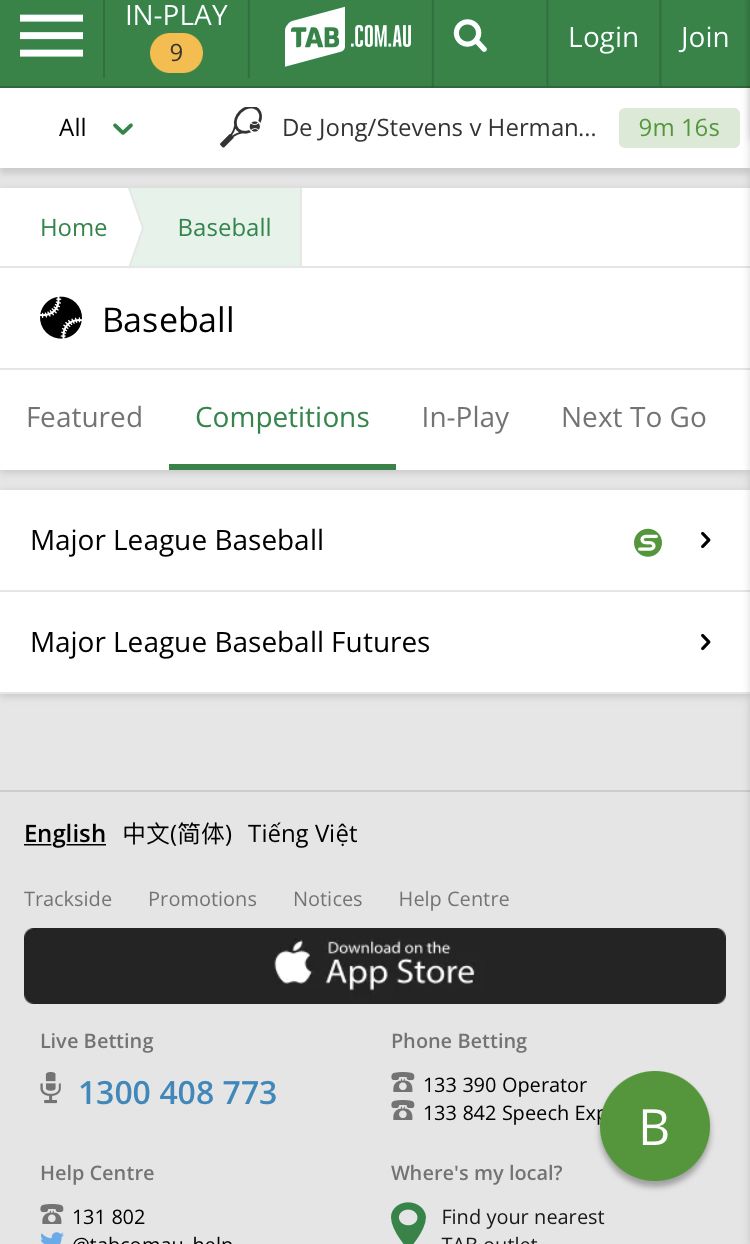
Task: Go to Home breadcrumb
Action: coord(73,228)
